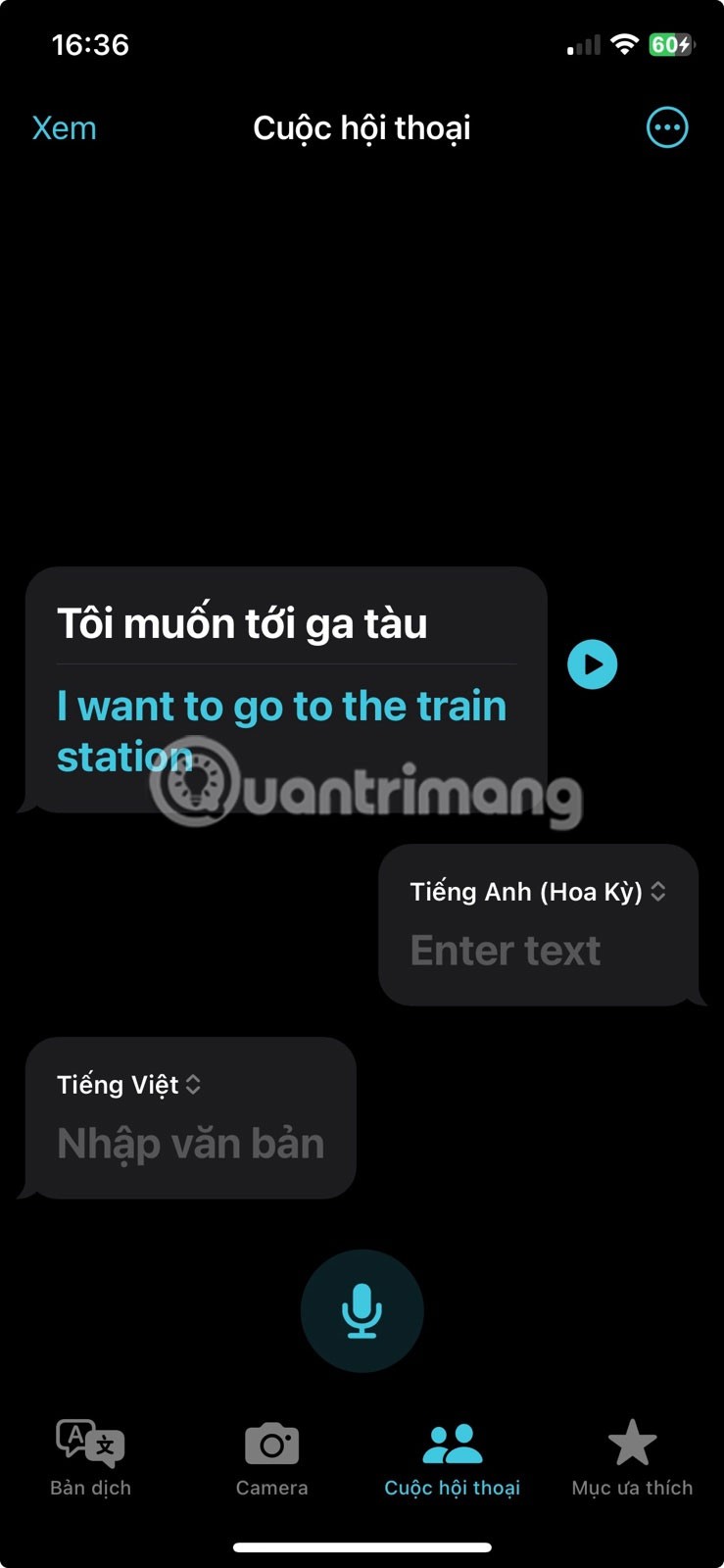The height and width of the screenshot is (1568, 724).
Task: Focus the Nhập văn bản field
Action: pyautogui.click(x=190, y=1144)
